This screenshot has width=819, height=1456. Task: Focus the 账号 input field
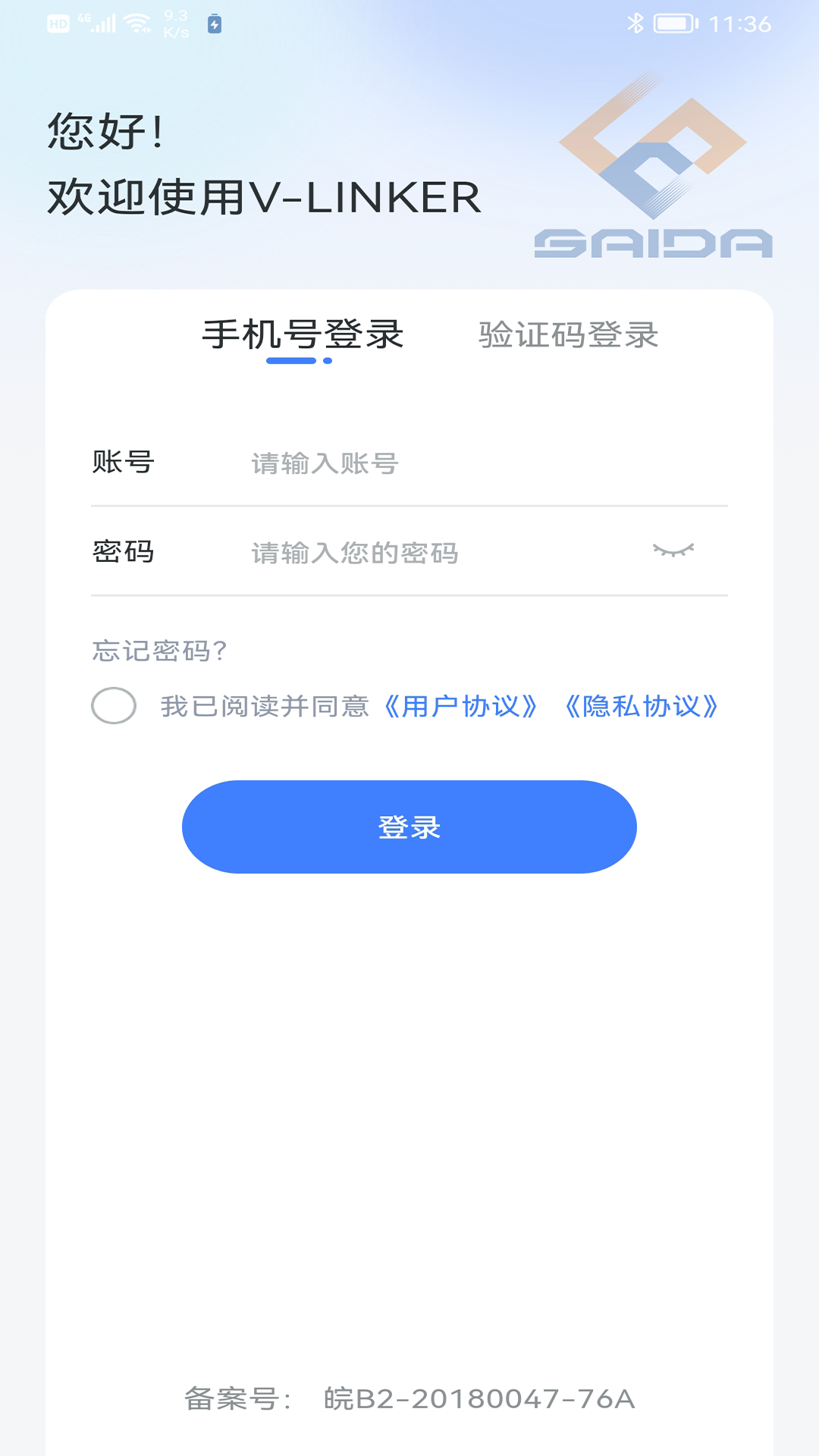(455, 463)
